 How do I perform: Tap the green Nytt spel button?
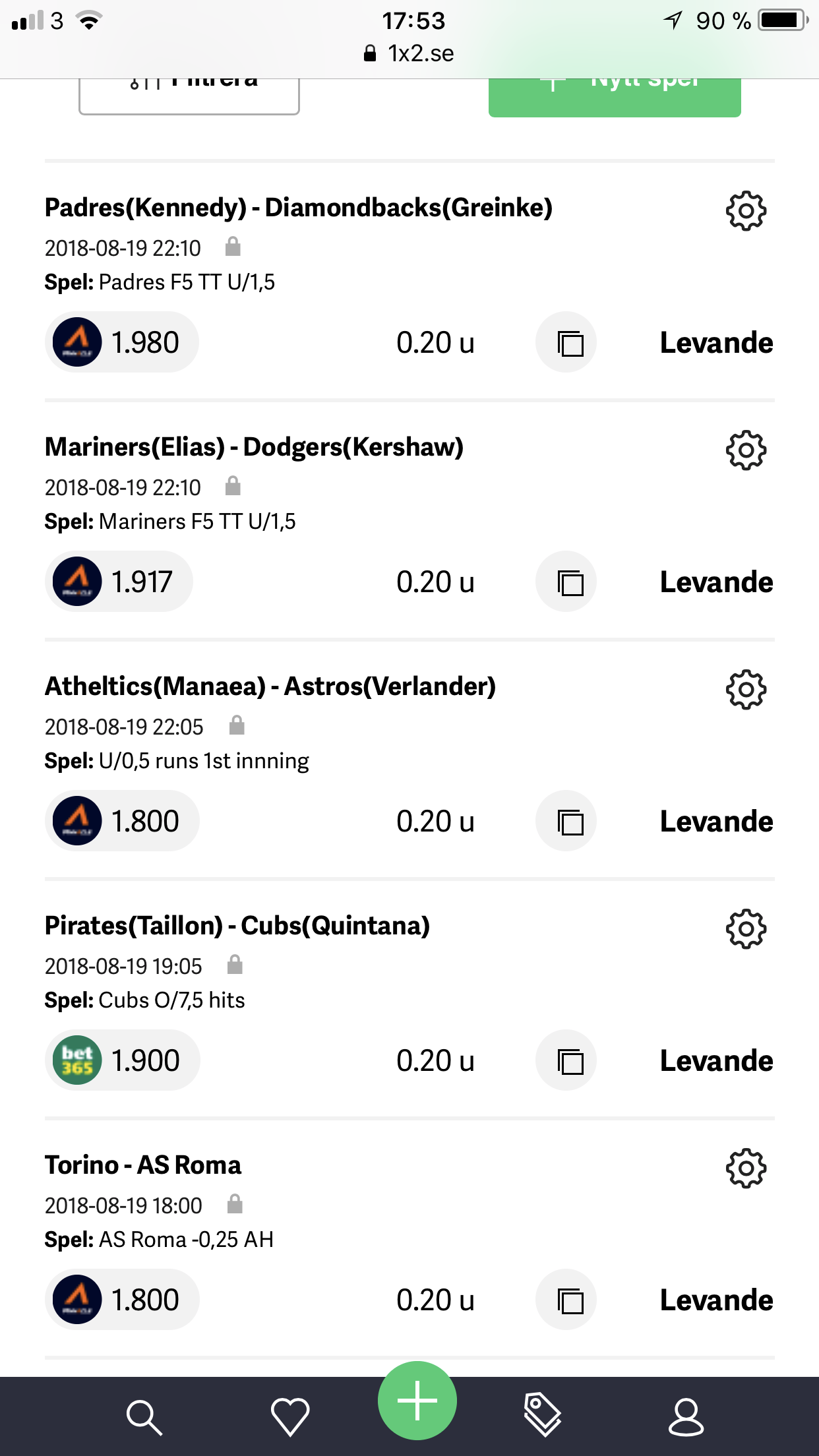[x=615, y=98]
